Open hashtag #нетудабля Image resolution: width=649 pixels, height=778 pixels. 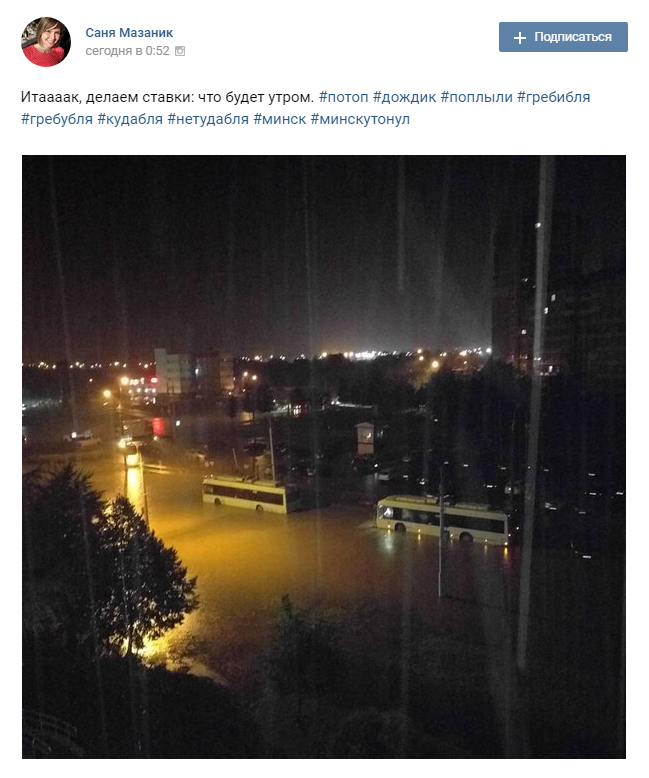click(208, 119)
